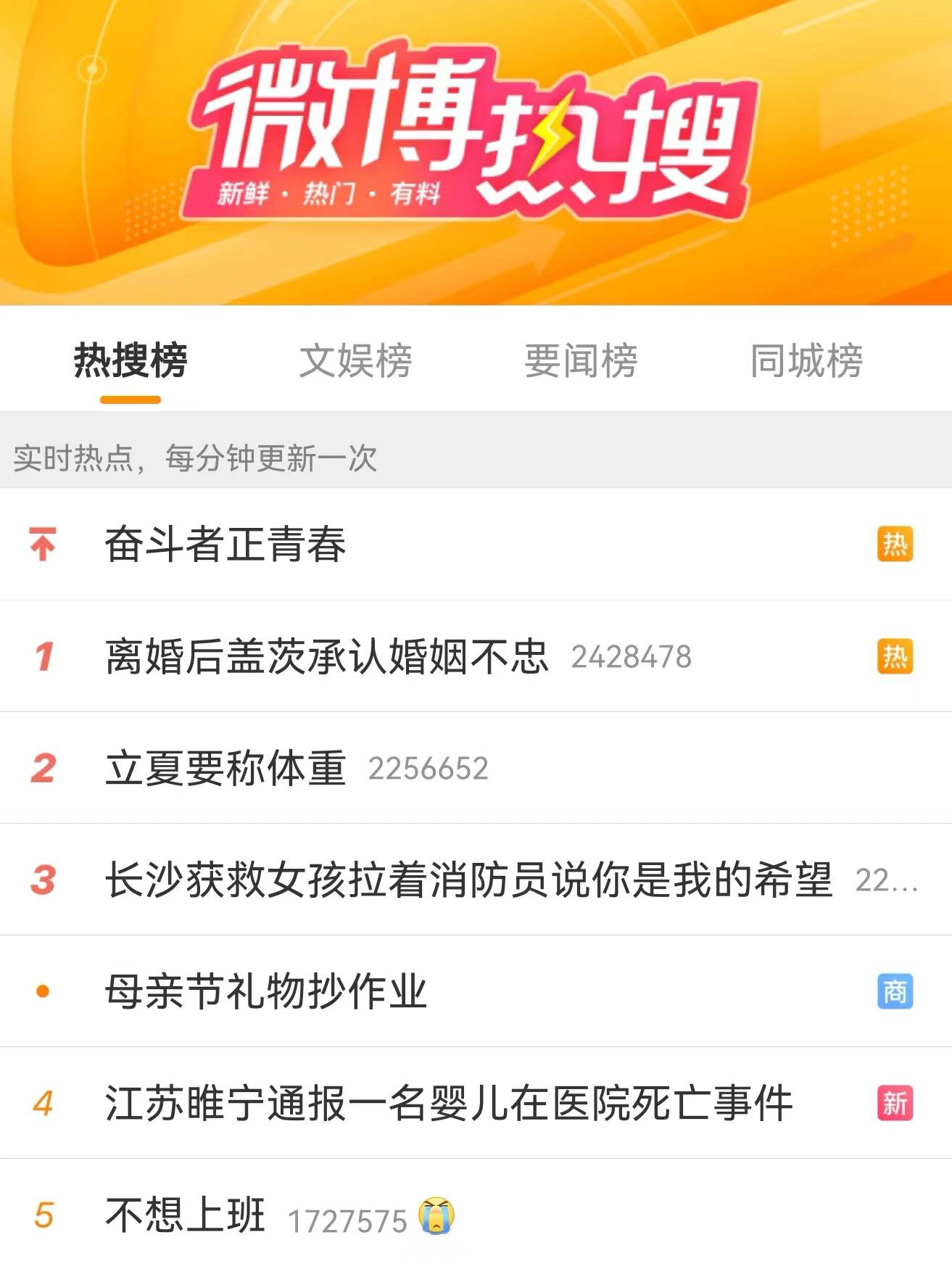Open promoted topic 母亲节礼物抄作业
Screen dimensions: 952x1269
click(x=266, y=991)
